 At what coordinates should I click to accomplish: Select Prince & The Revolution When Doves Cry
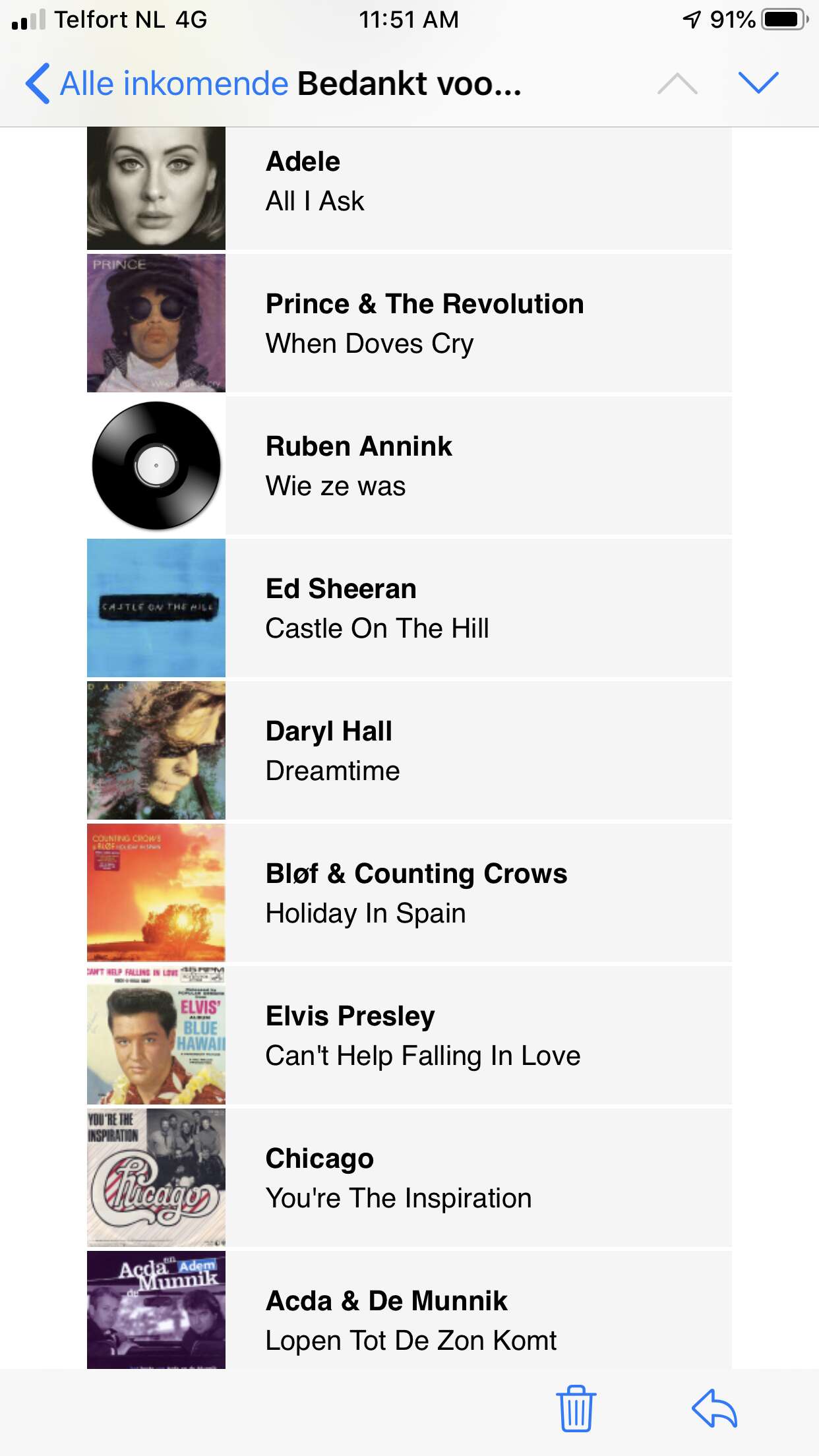coord(409,323)
